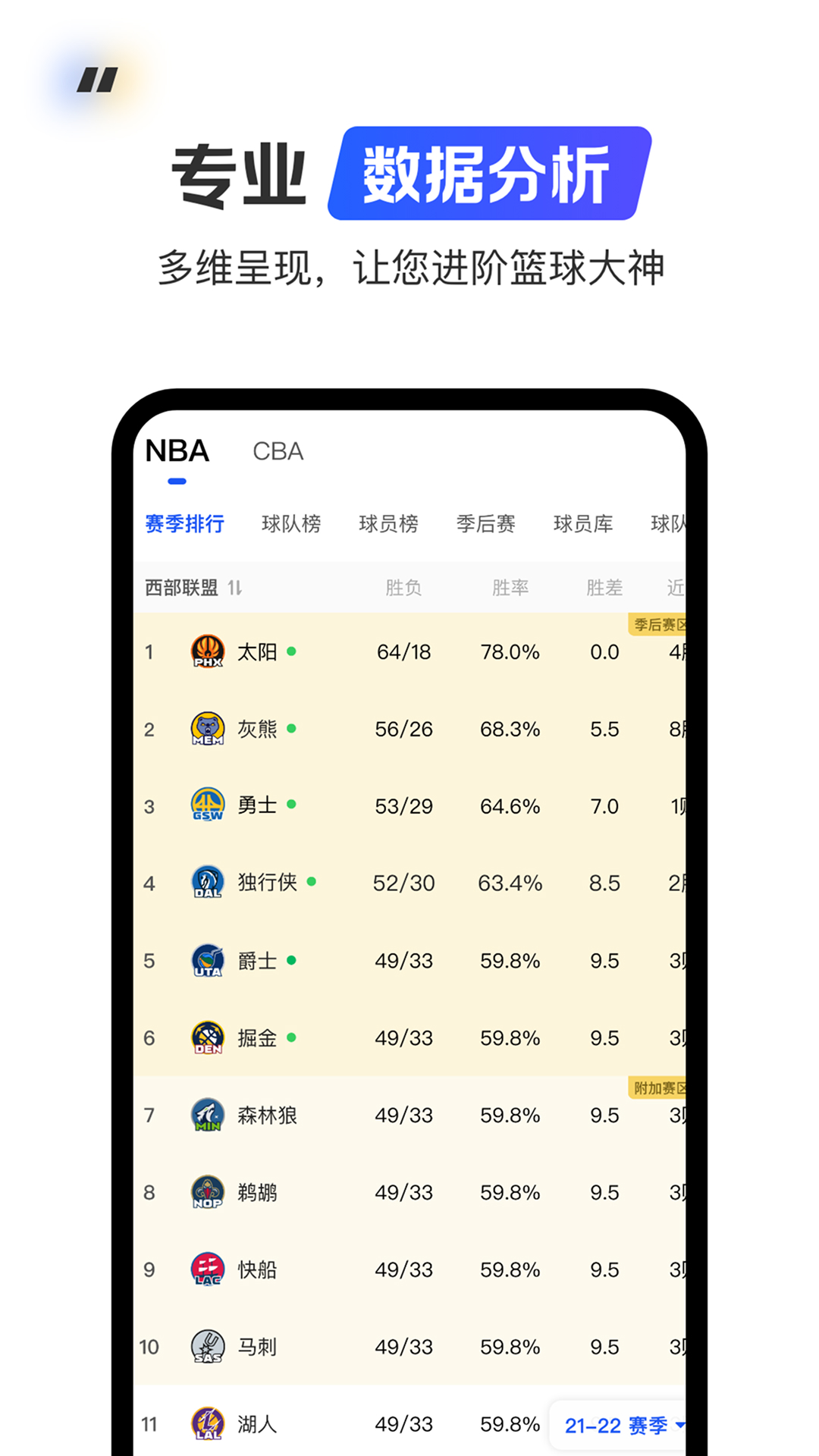The height and width of the screenshot is (1456, 819).
Task: Open the 21-22 赛季 season selector
Action: point(619,1425)
